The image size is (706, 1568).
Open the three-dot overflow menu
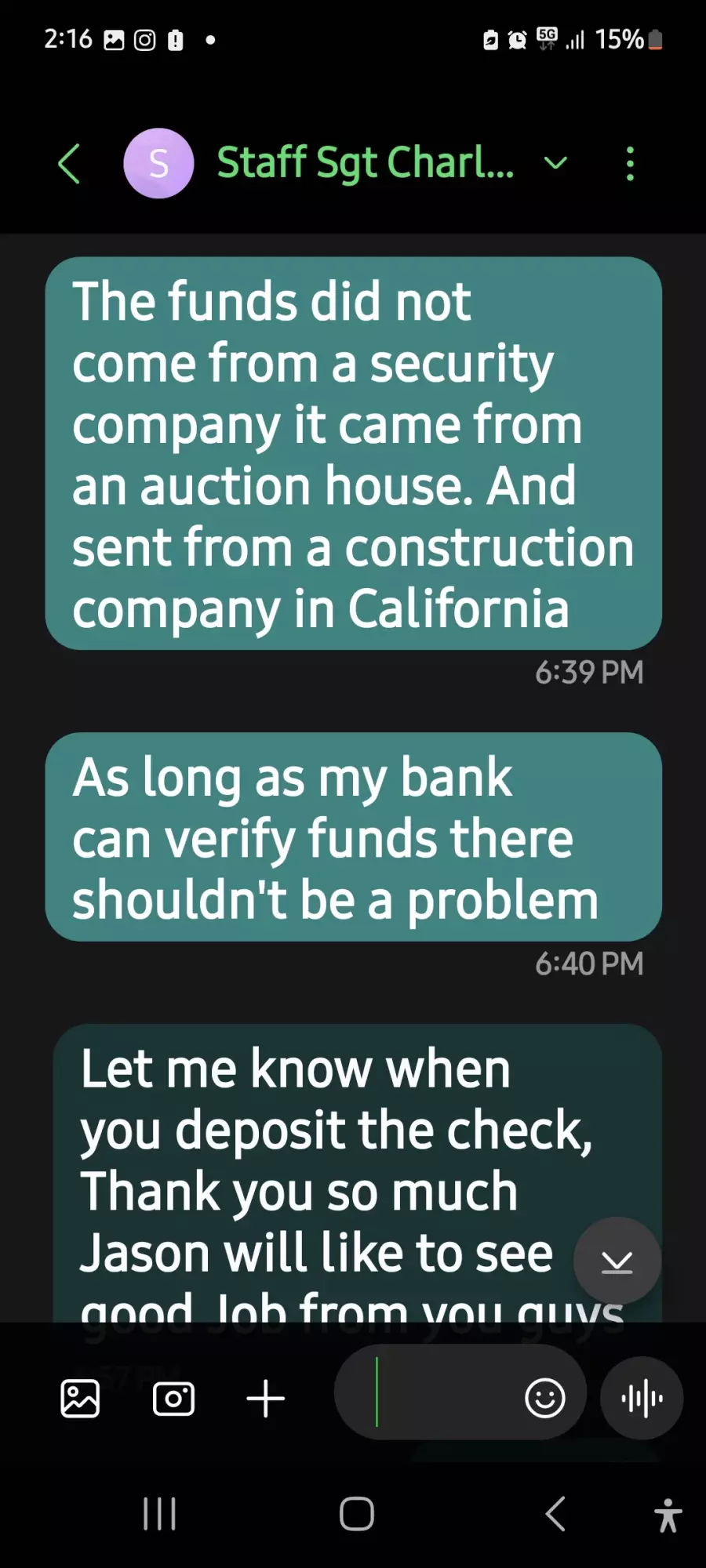[x=630, y=164]
